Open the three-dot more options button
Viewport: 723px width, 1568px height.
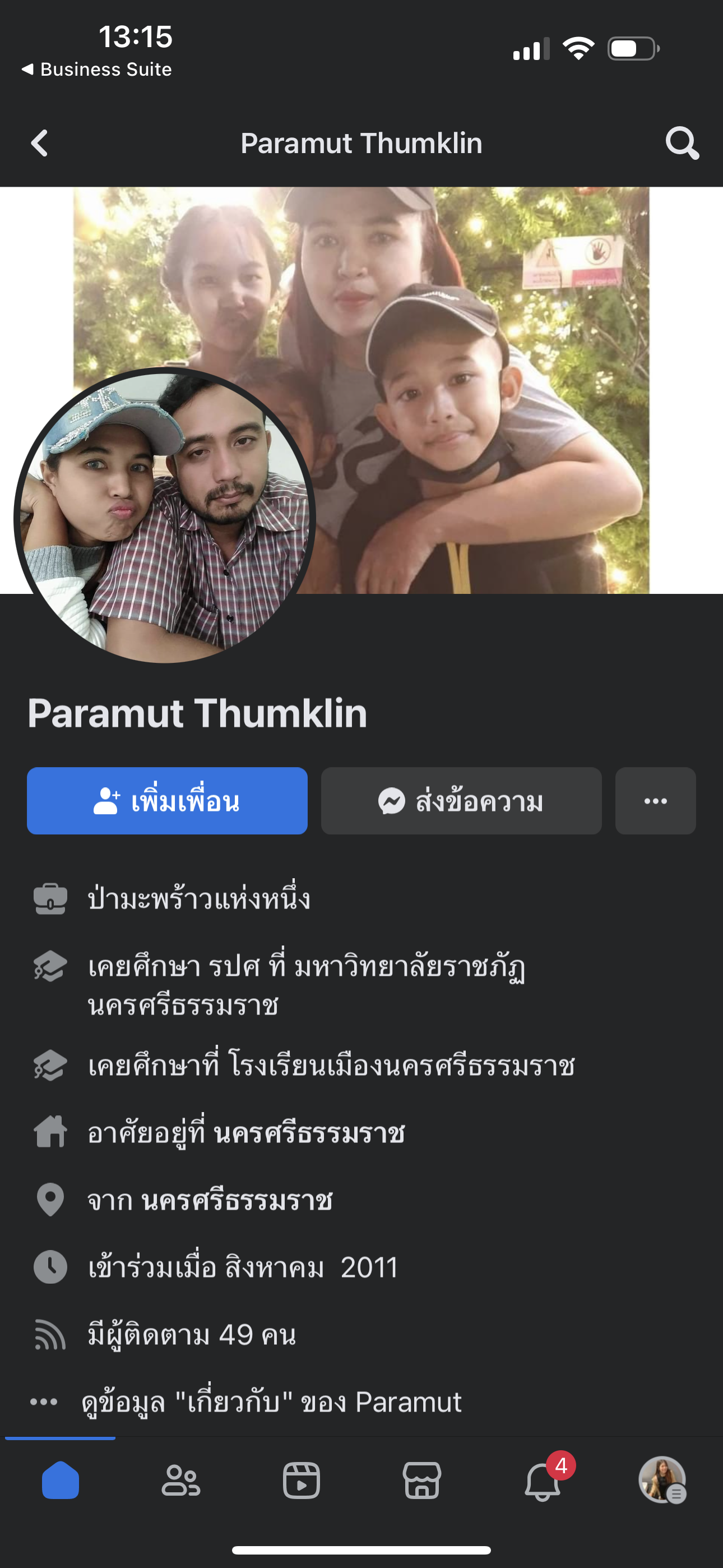coord(655,801)
